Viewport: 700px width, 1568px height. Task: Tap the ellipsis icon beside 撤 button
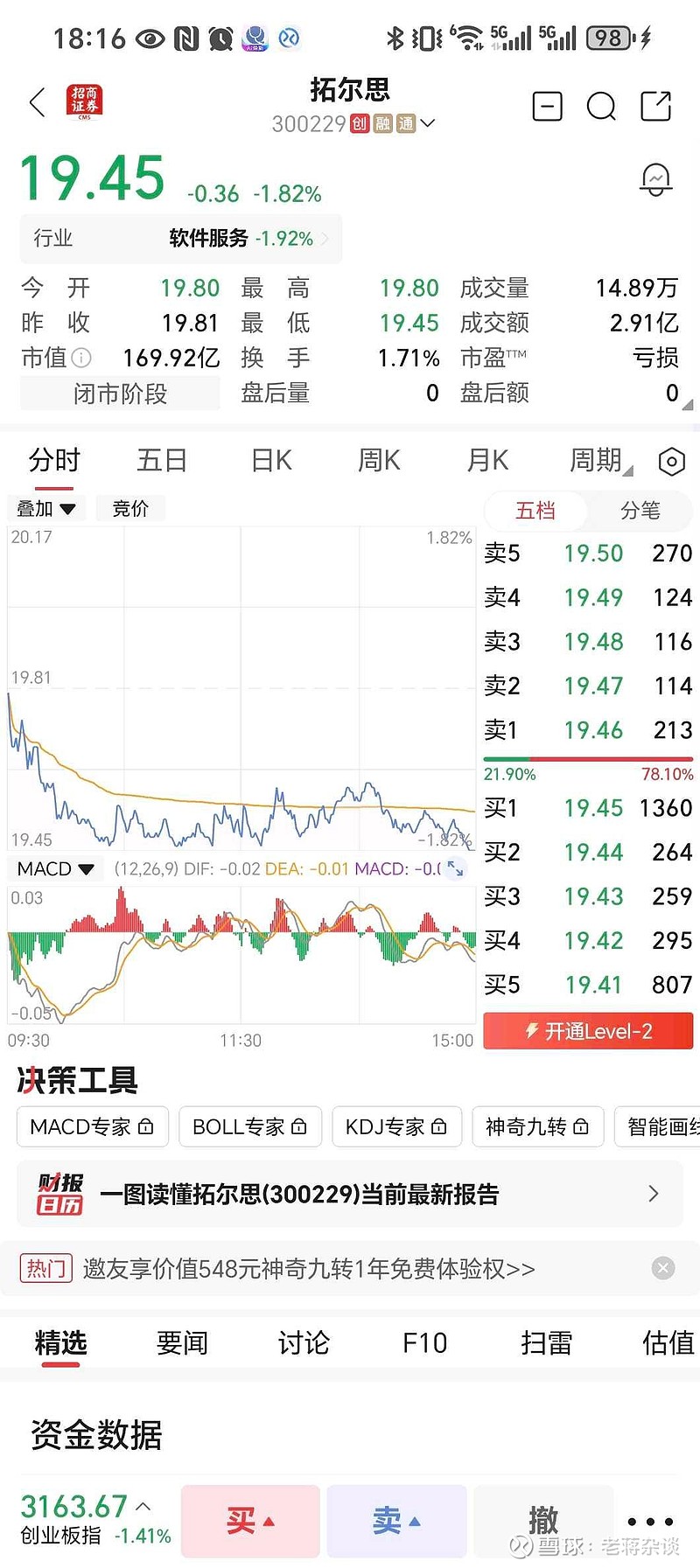649,1521
